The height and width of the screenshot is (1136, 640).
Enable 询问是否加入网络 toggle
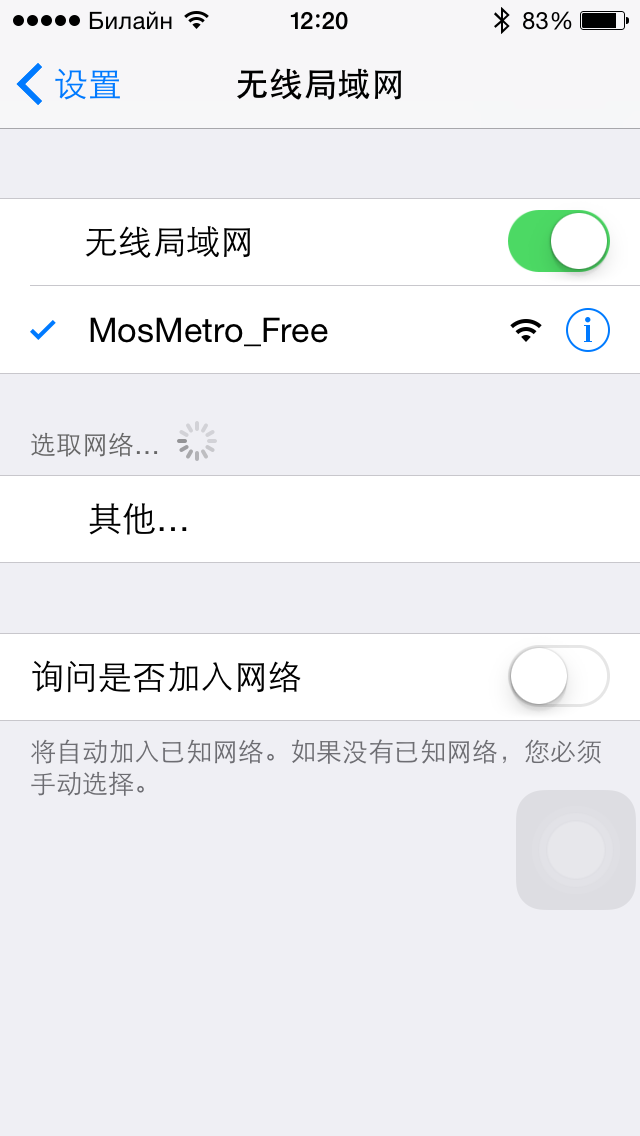(x=558, y=677)
